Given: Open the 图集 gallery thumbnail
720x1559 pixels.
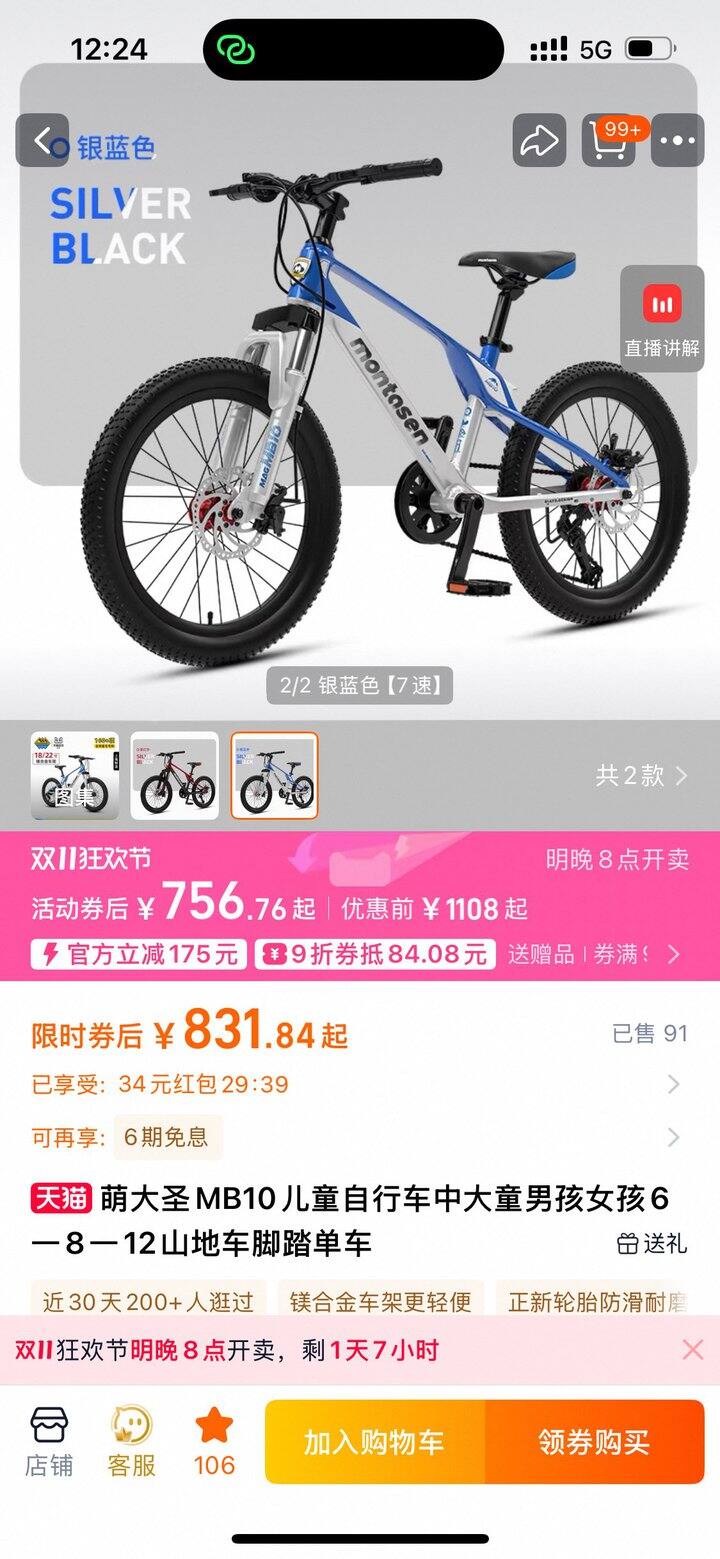Looking at the screenshot, I should click(74, 775).
